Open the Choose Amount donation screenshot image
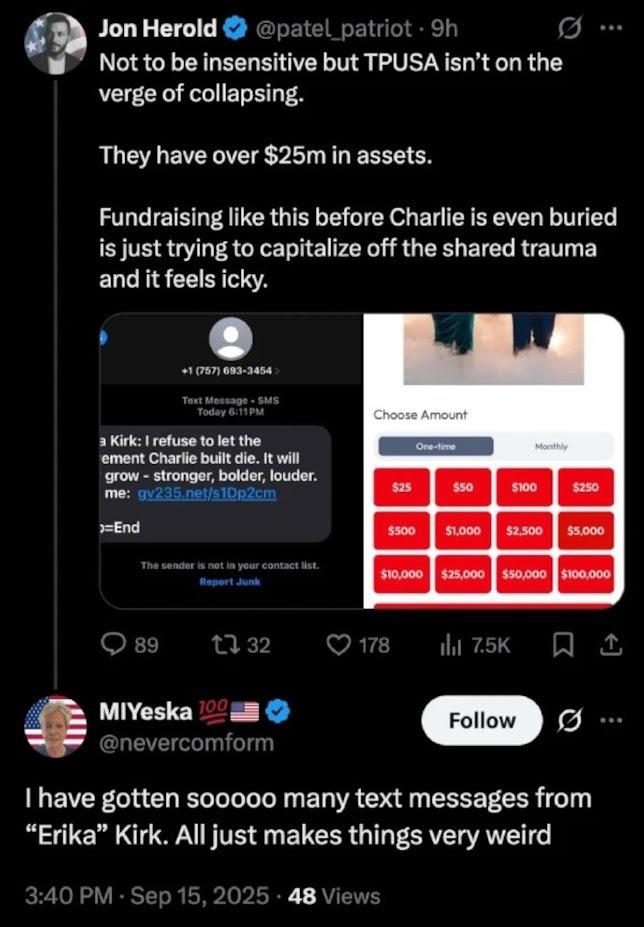 point(493,460)
